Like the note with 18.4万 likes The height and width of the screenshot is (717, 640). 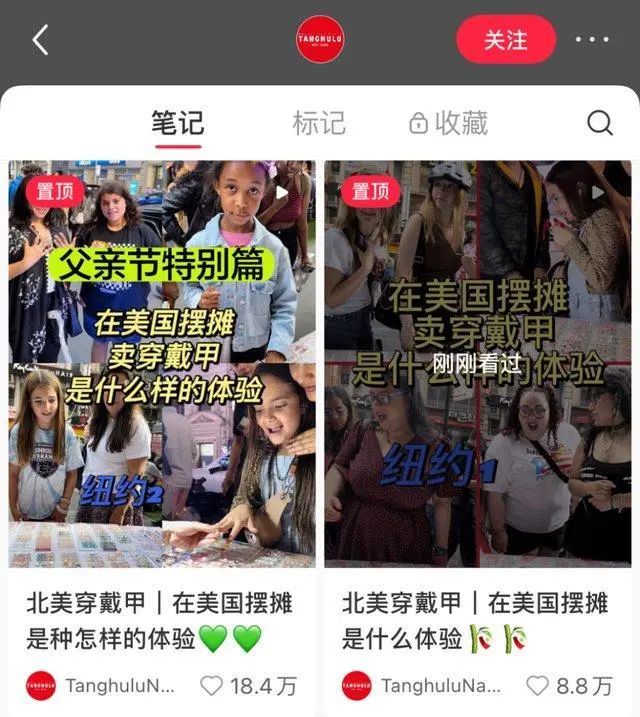coord(212,686)
